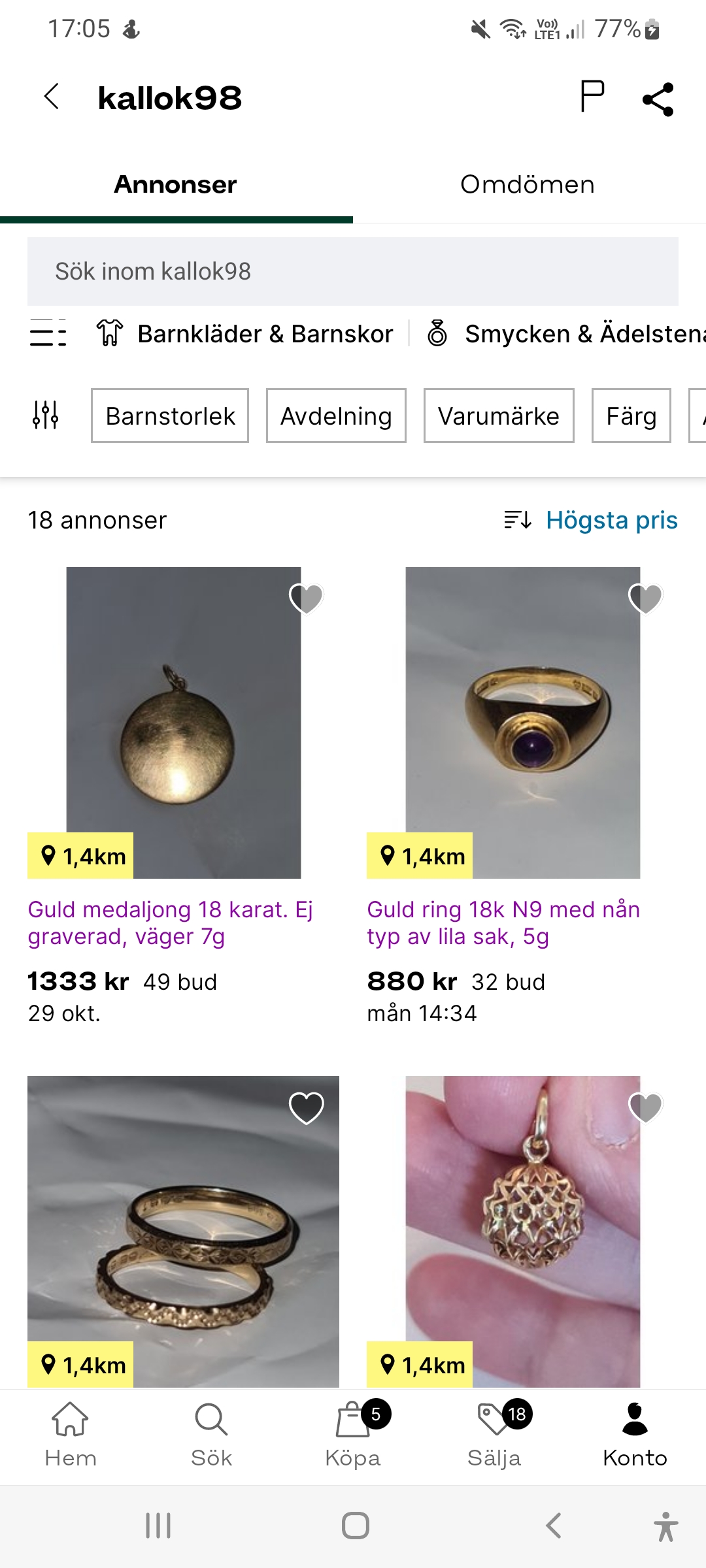Image resolution: width=706 pixels, height=1568 pixels.
Task: Open the Avdelning filter
Action: (x=336, y=416)
